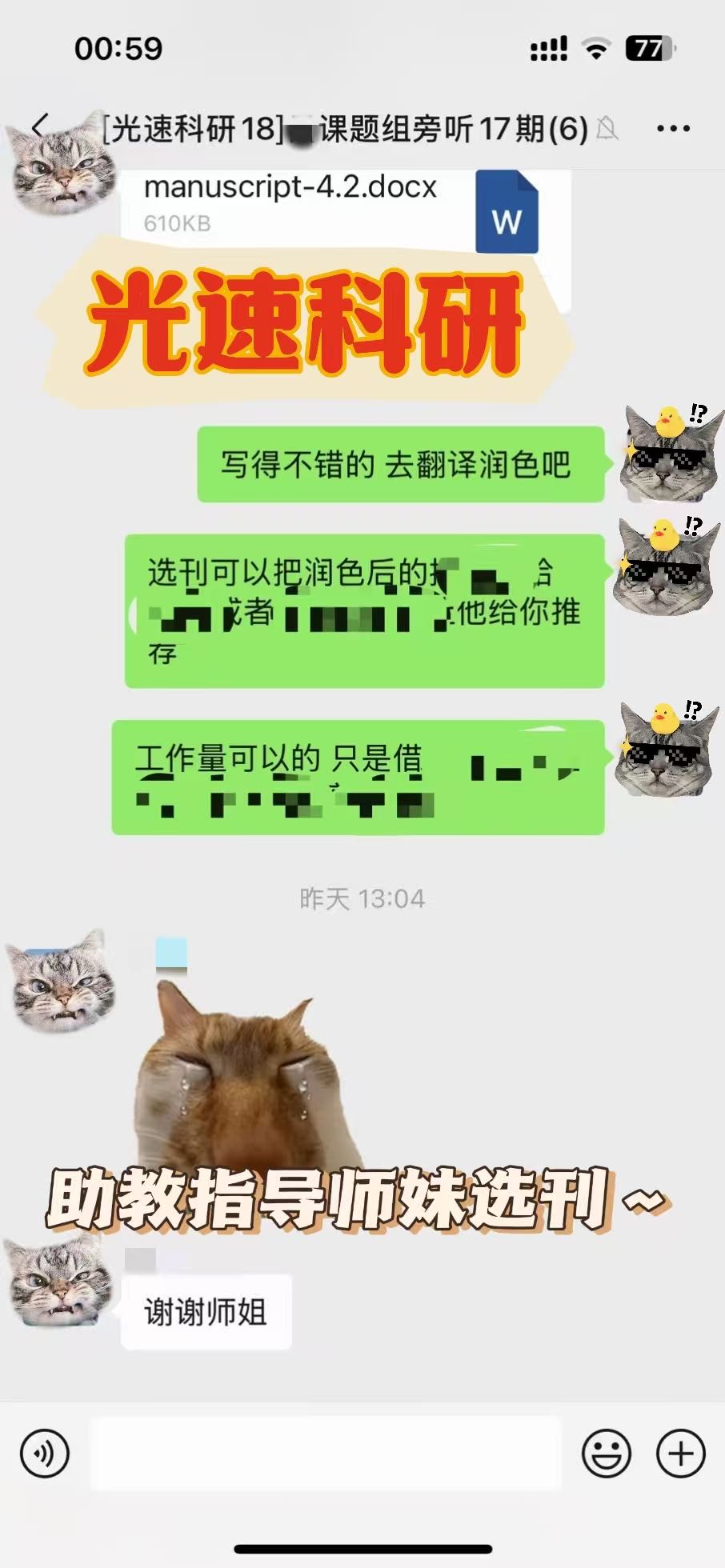Switch to voice message input
The height and width of the screenshot is (1568, 725).
45,1454
